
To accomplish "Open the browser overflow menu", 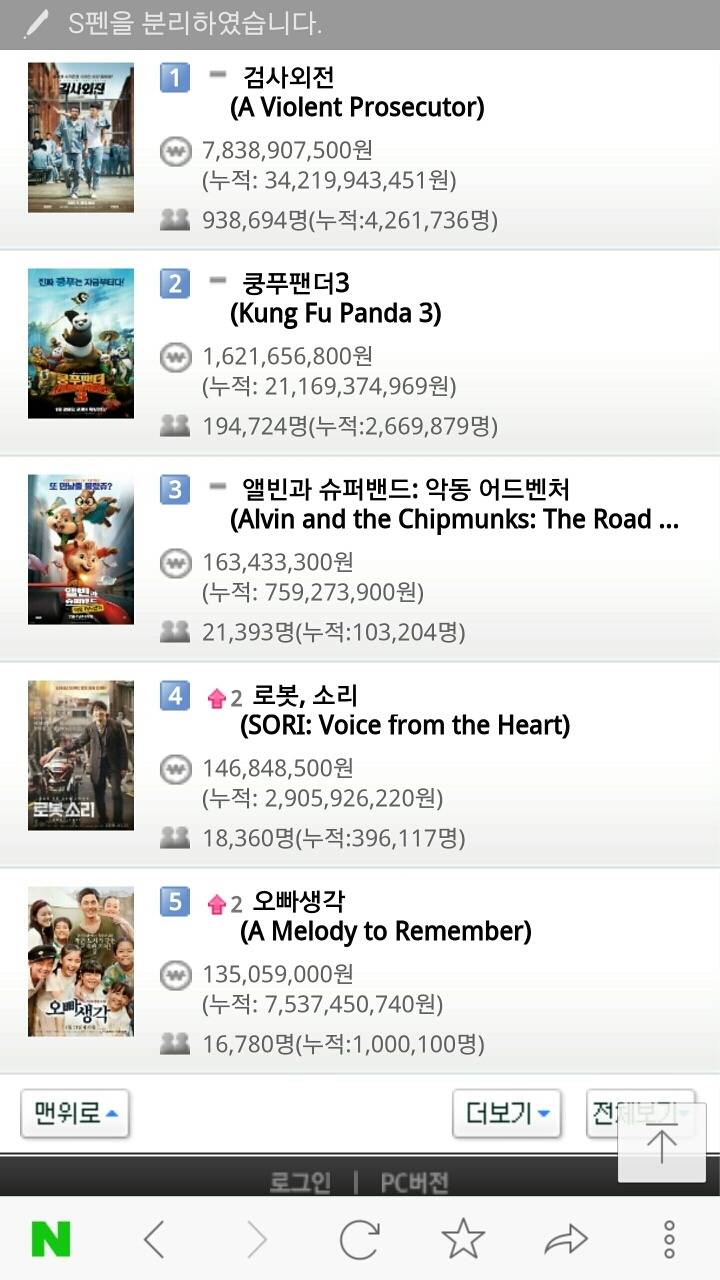I will click(x=669, y=1240).
